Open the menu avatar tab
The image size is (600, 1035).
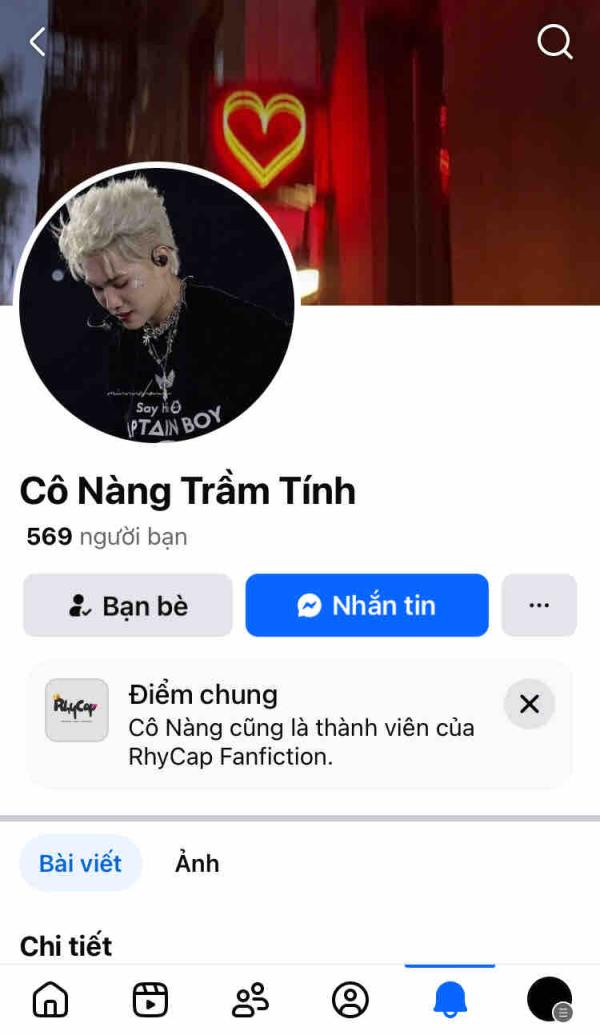[549, 999]
